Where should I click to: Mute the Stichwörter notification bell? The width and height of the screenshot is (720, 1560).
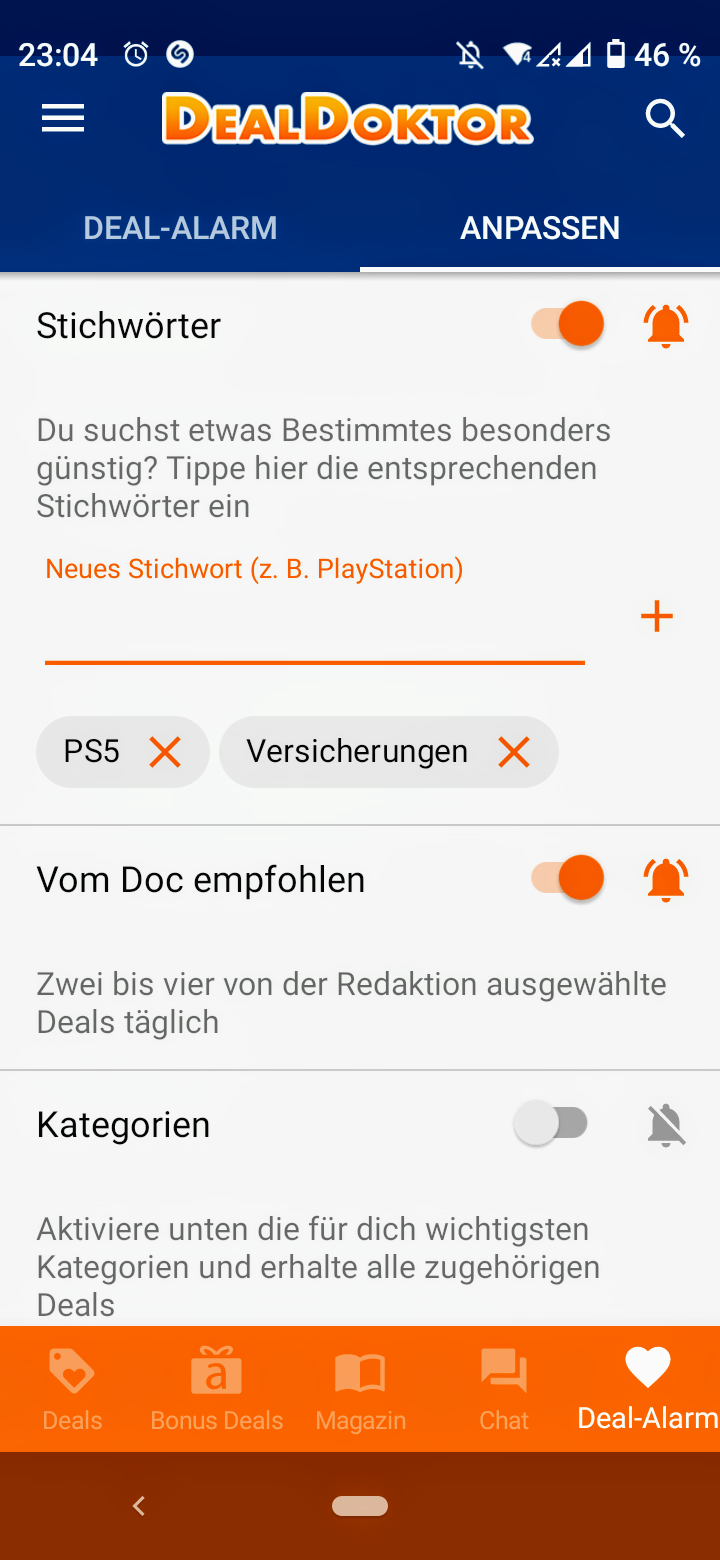click(x=666, y=325)
